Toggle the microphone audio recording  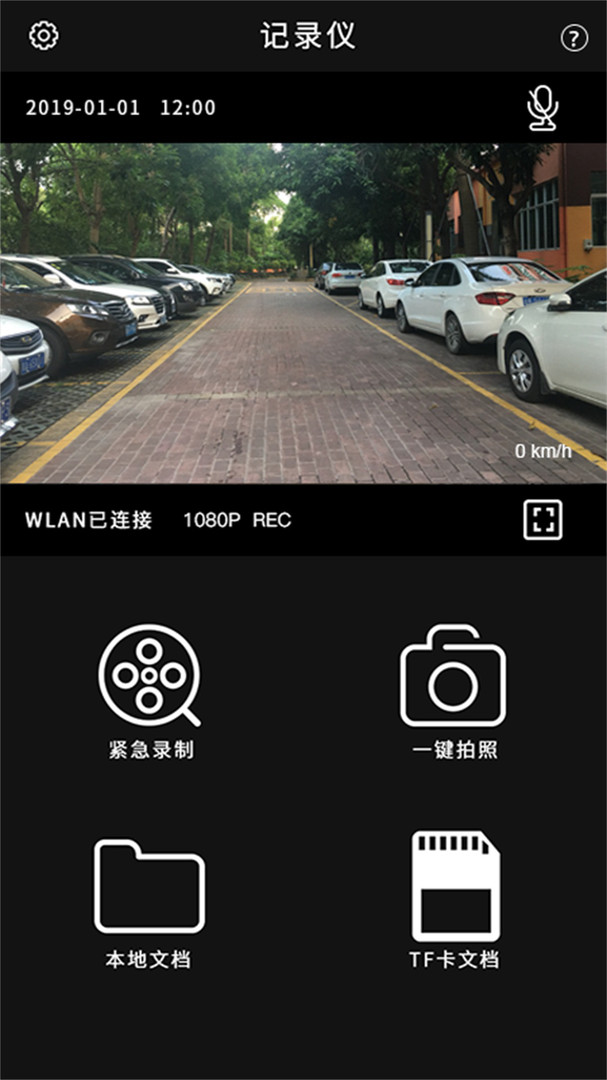[543, 107]
